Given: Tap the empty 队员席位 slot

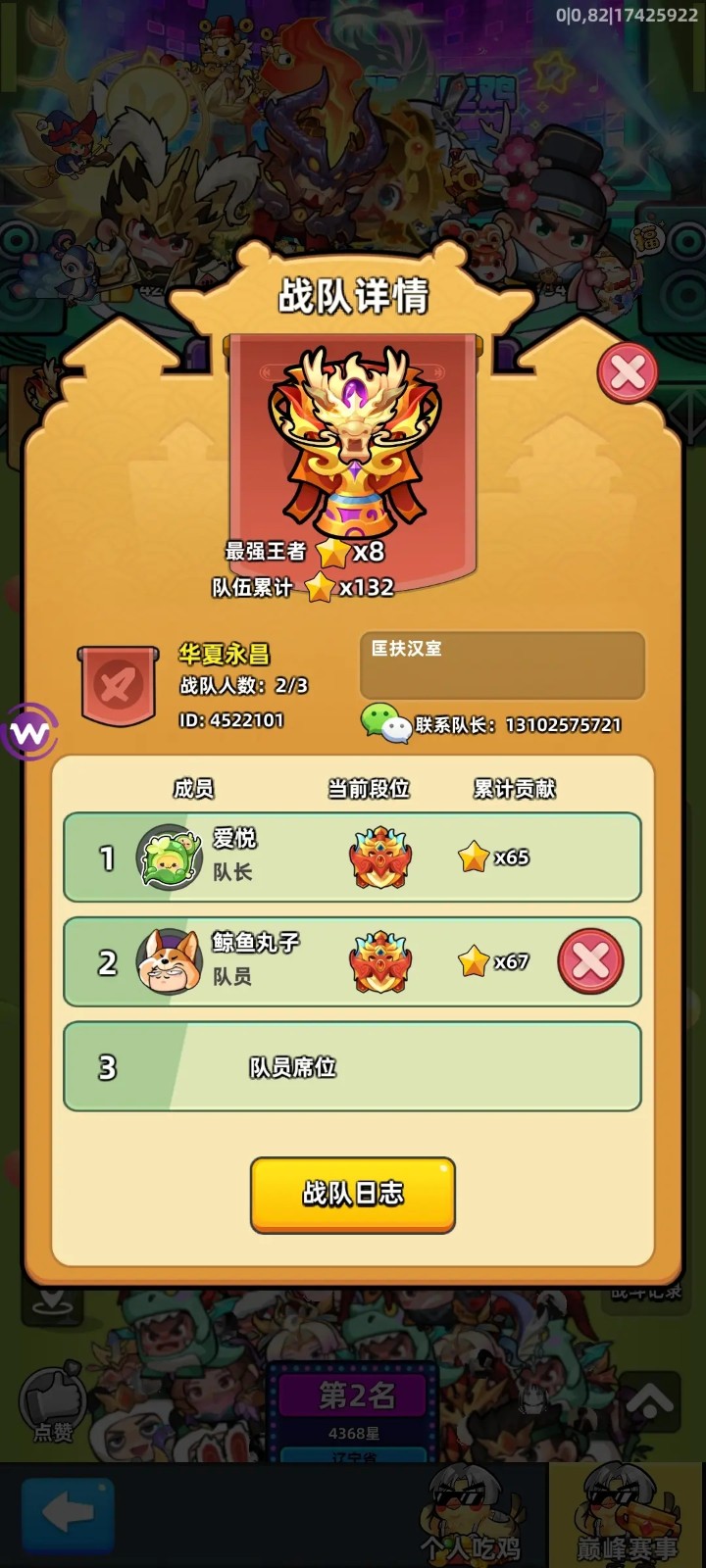Looking at the screenshot, I should pyautogui.click(x=352, y=1066).
